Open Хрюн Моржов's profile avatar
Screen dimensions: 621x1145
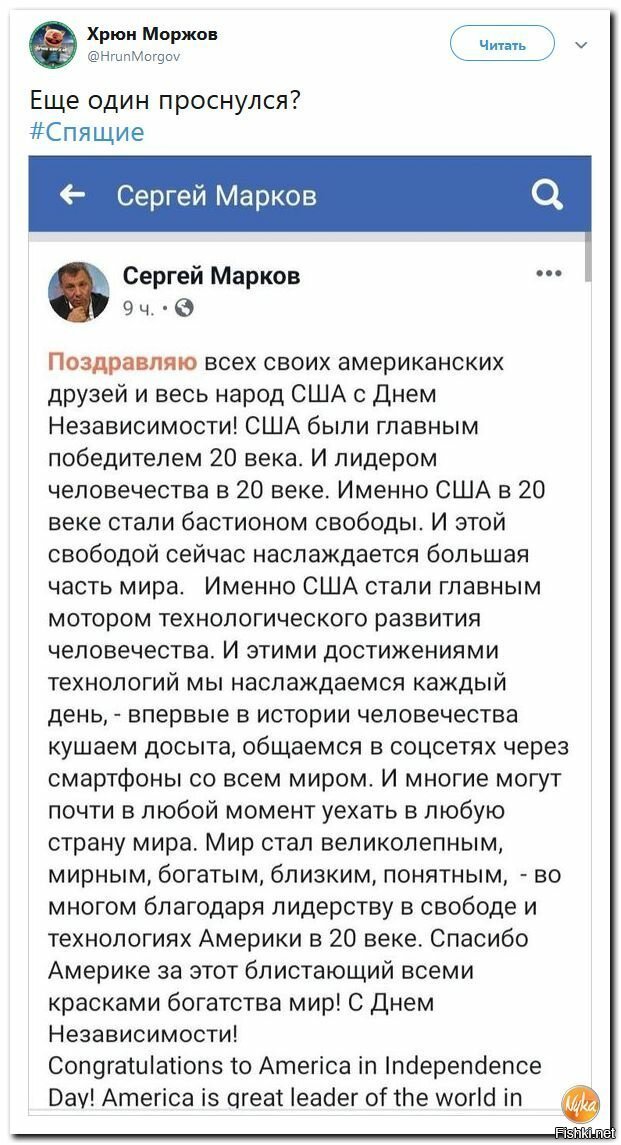click(x=53, y=45)
